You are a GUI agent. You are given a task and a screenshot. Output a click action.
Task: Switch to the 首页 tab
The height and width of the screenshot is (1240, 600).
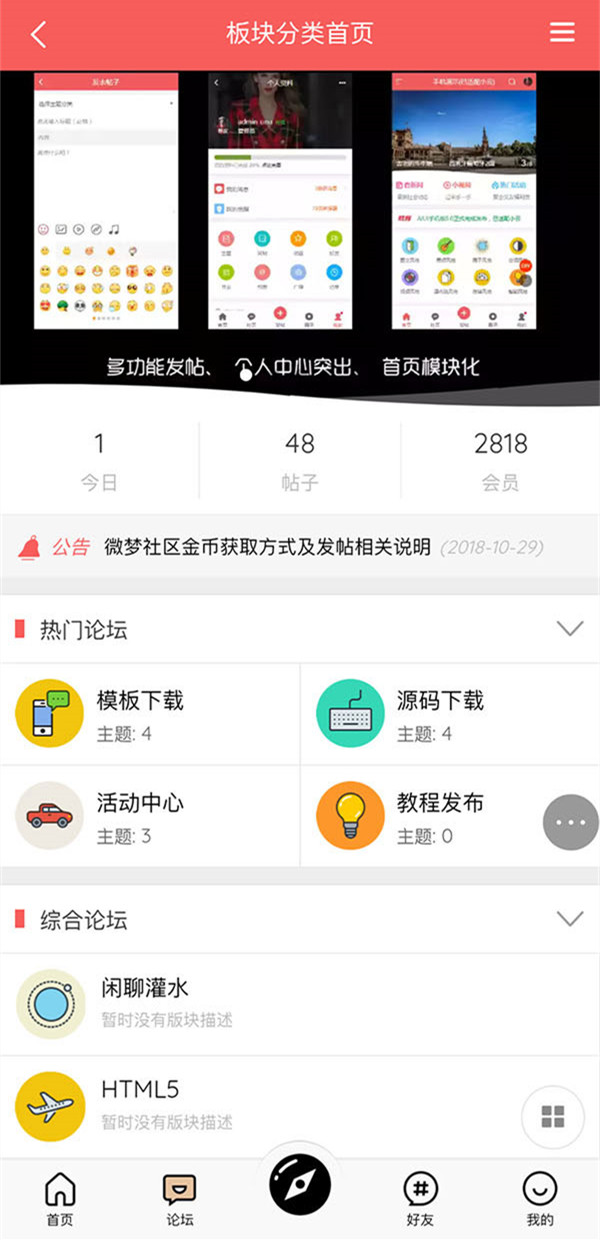pos(60,1198)
